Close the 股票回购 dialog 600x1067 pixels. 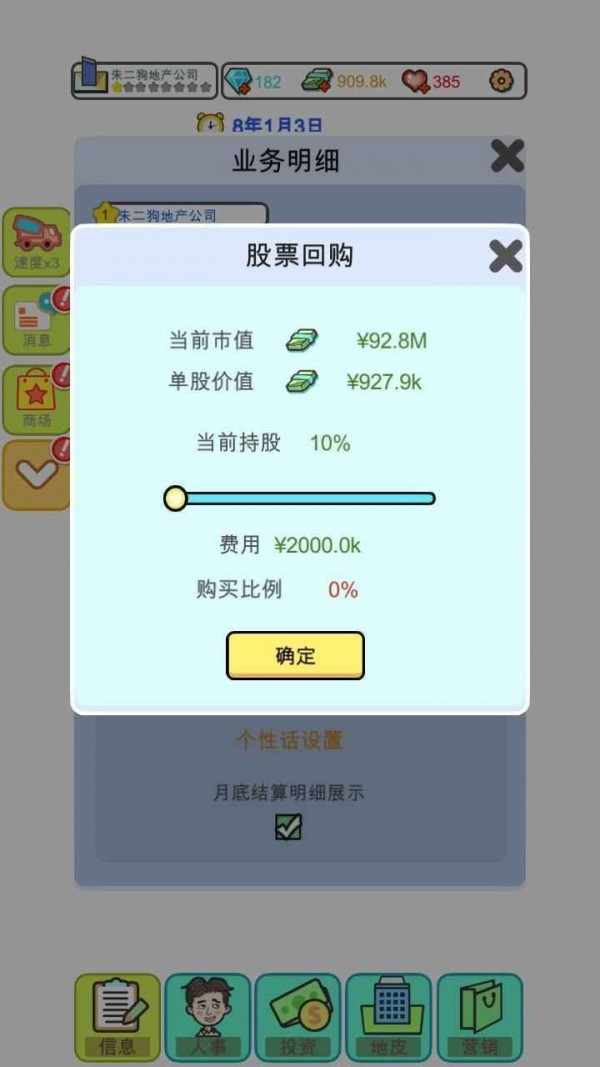tap(505, 256)
